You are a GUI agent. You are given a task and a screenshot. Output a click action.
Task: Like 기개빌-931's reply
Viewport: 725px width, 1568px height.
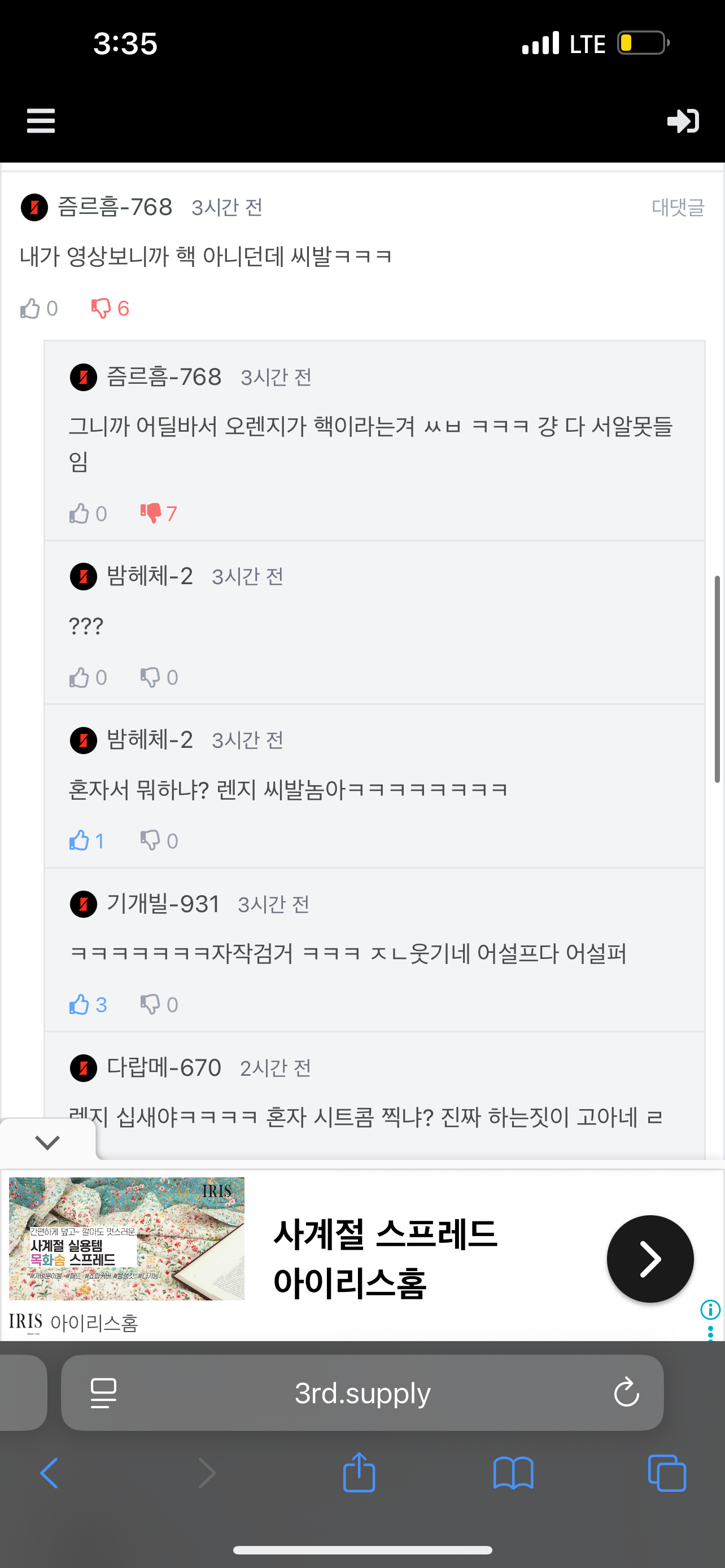click(79, 1005)
